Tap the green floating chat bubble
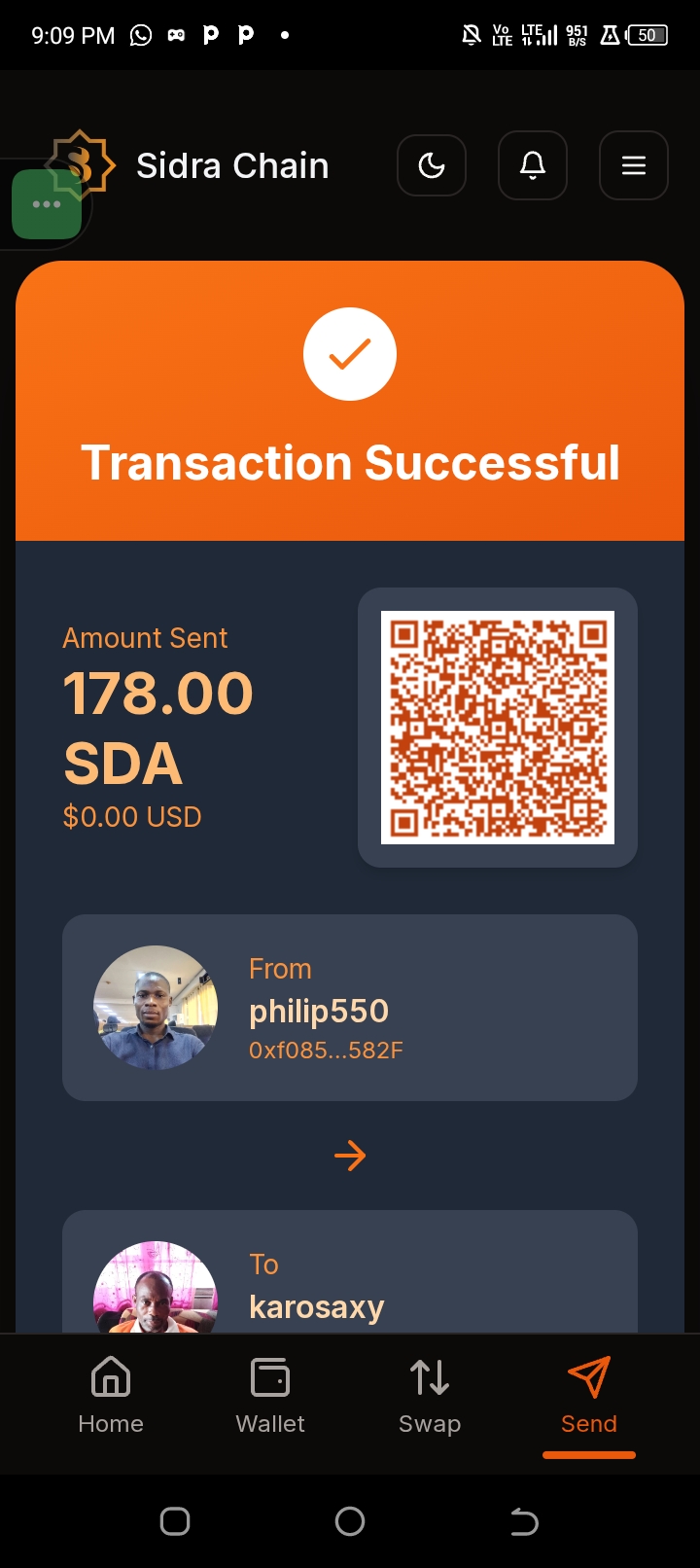Image resolution: width=700 pixels, height=1568 pixels. coord(47,204)
